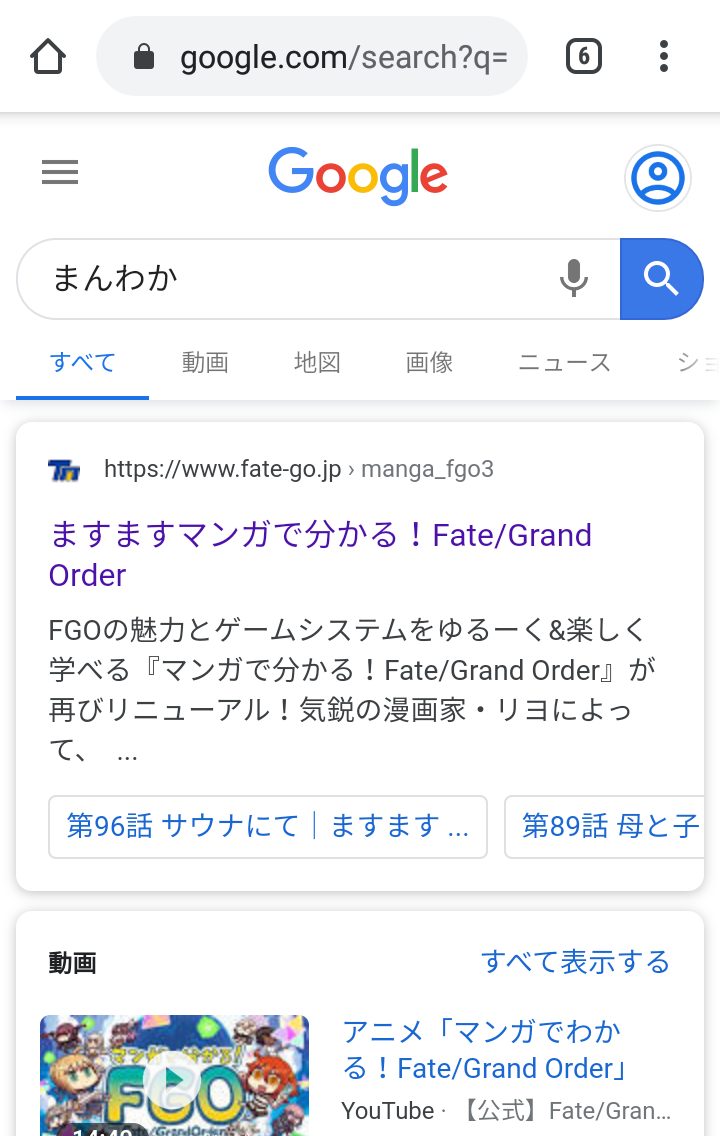Open the Google hamburger menu
720x1136 pixels.
click(60, 174)
